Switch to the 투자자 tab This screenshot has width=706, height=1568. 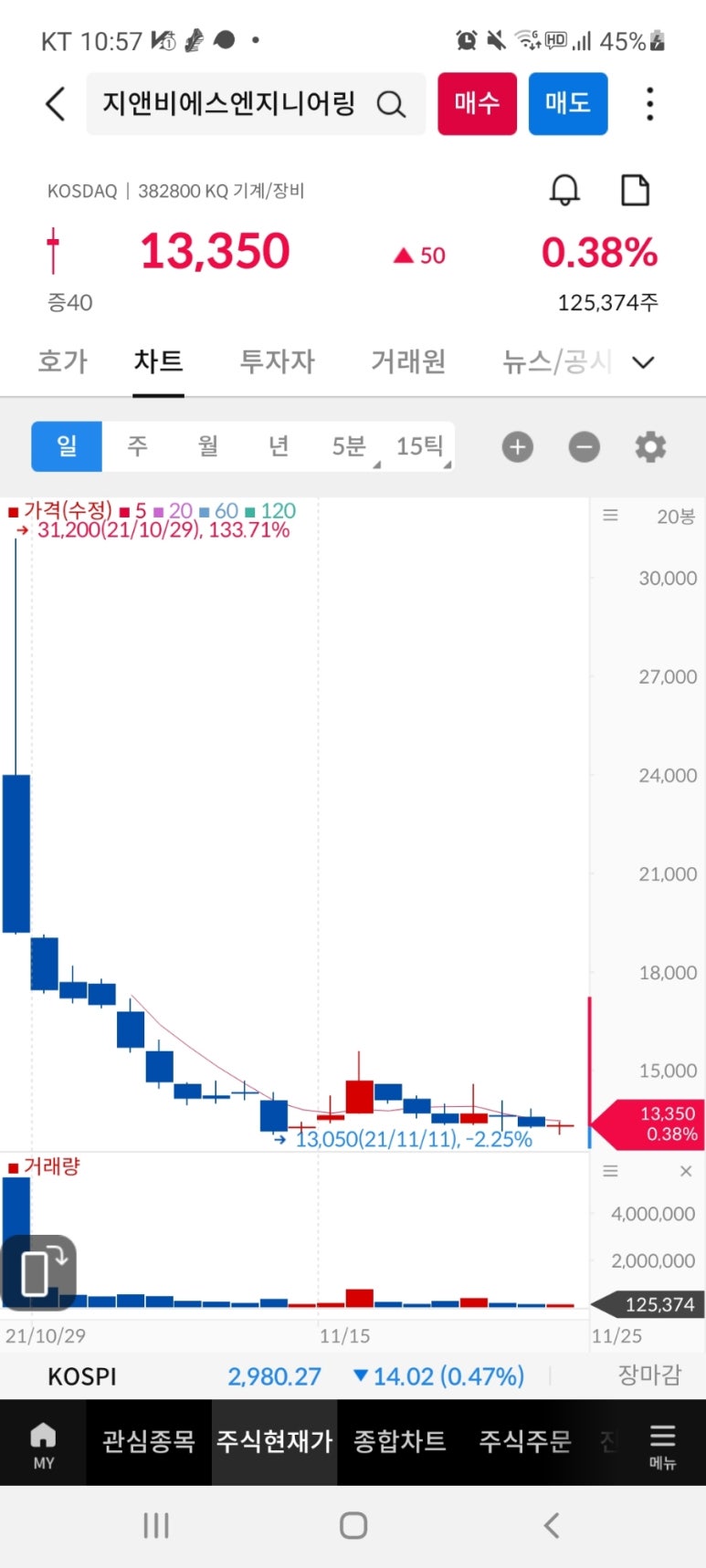pyautogui.click(x=277, y=361)
